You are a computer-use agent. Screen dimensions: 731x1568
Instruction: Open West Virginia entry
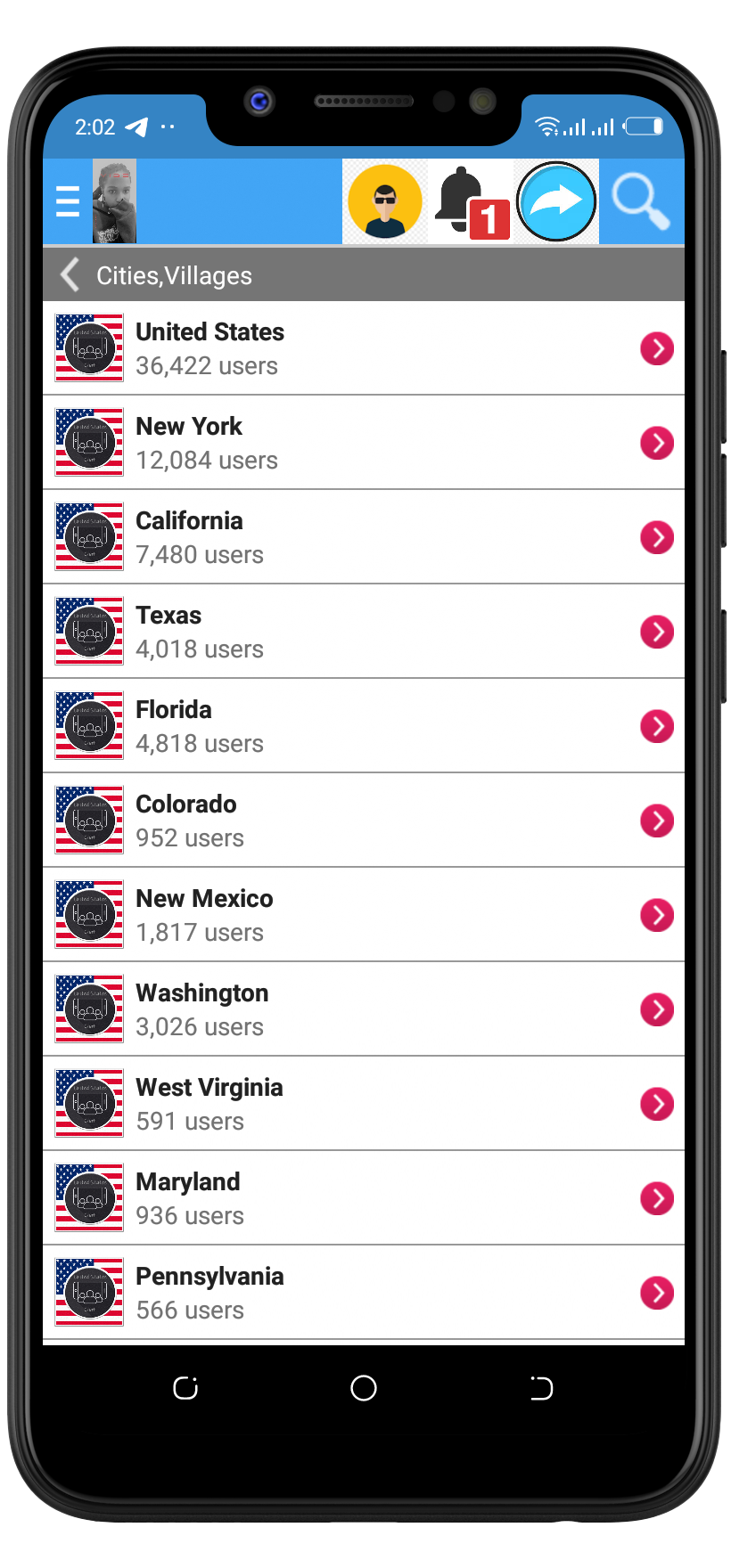pyautogui.click(x=364, y=1104)
